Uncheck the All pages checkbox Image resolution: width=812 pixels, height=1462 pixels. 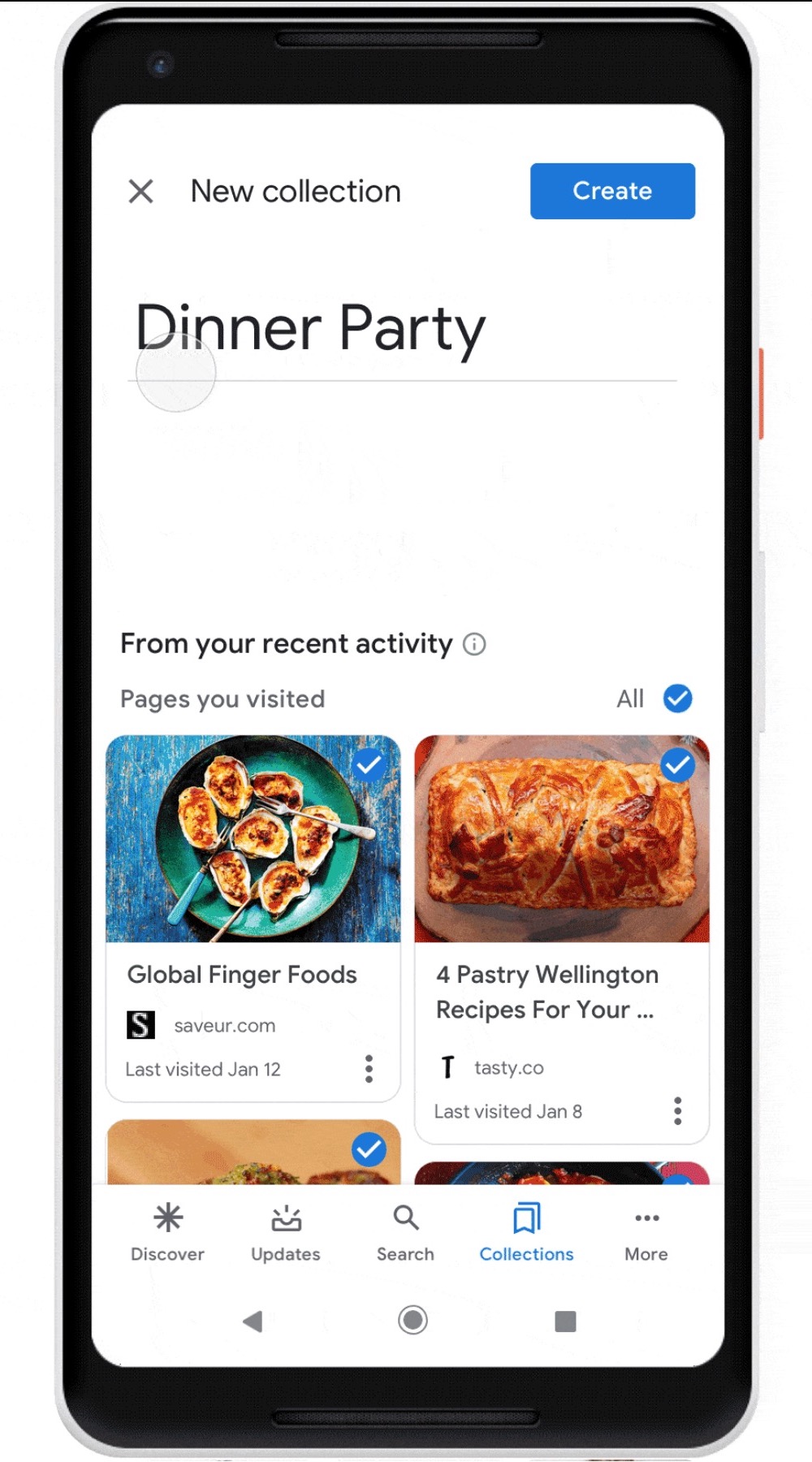point(677,699)
